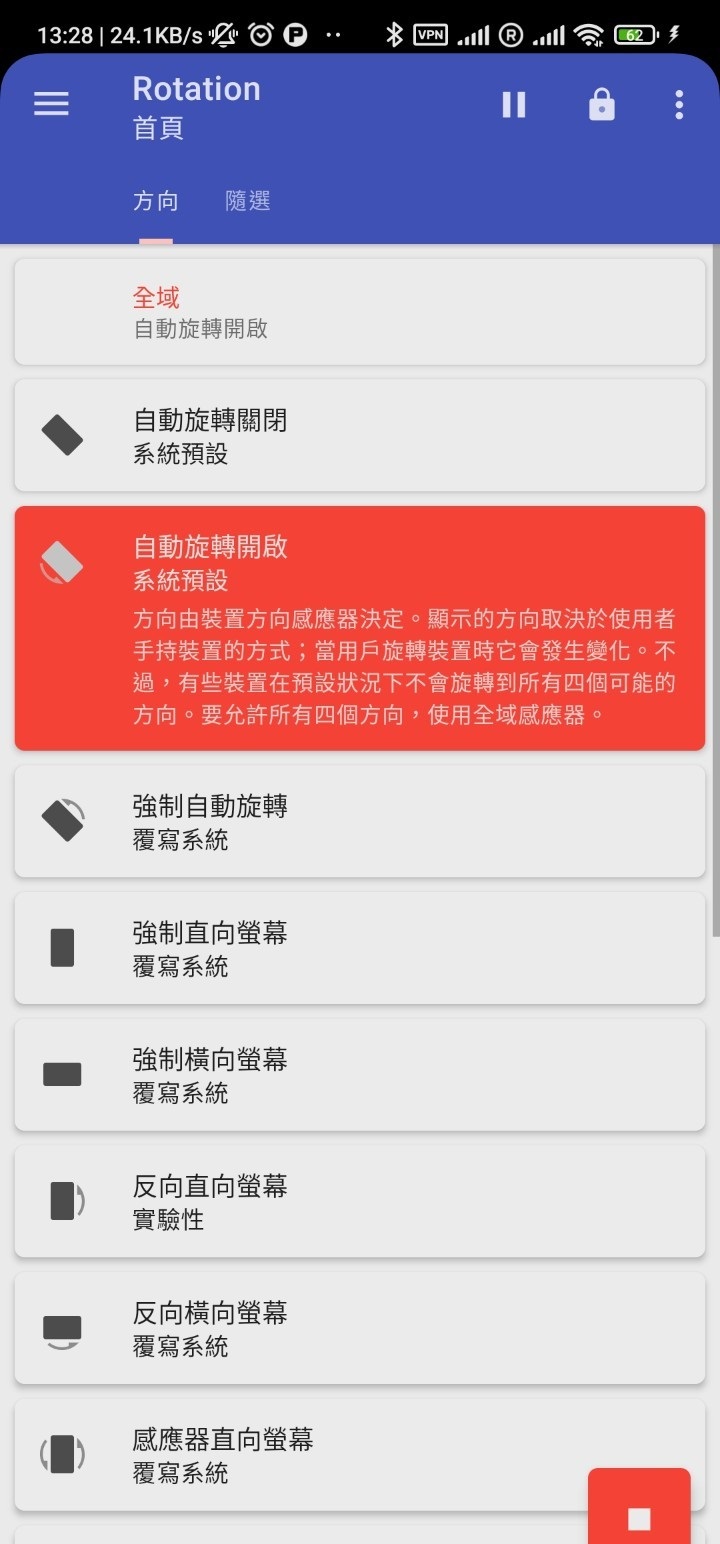This screenshot has width=720, height=1544.
Task: Open the three-dot overflow menu
Action: (x=679, y=103)
